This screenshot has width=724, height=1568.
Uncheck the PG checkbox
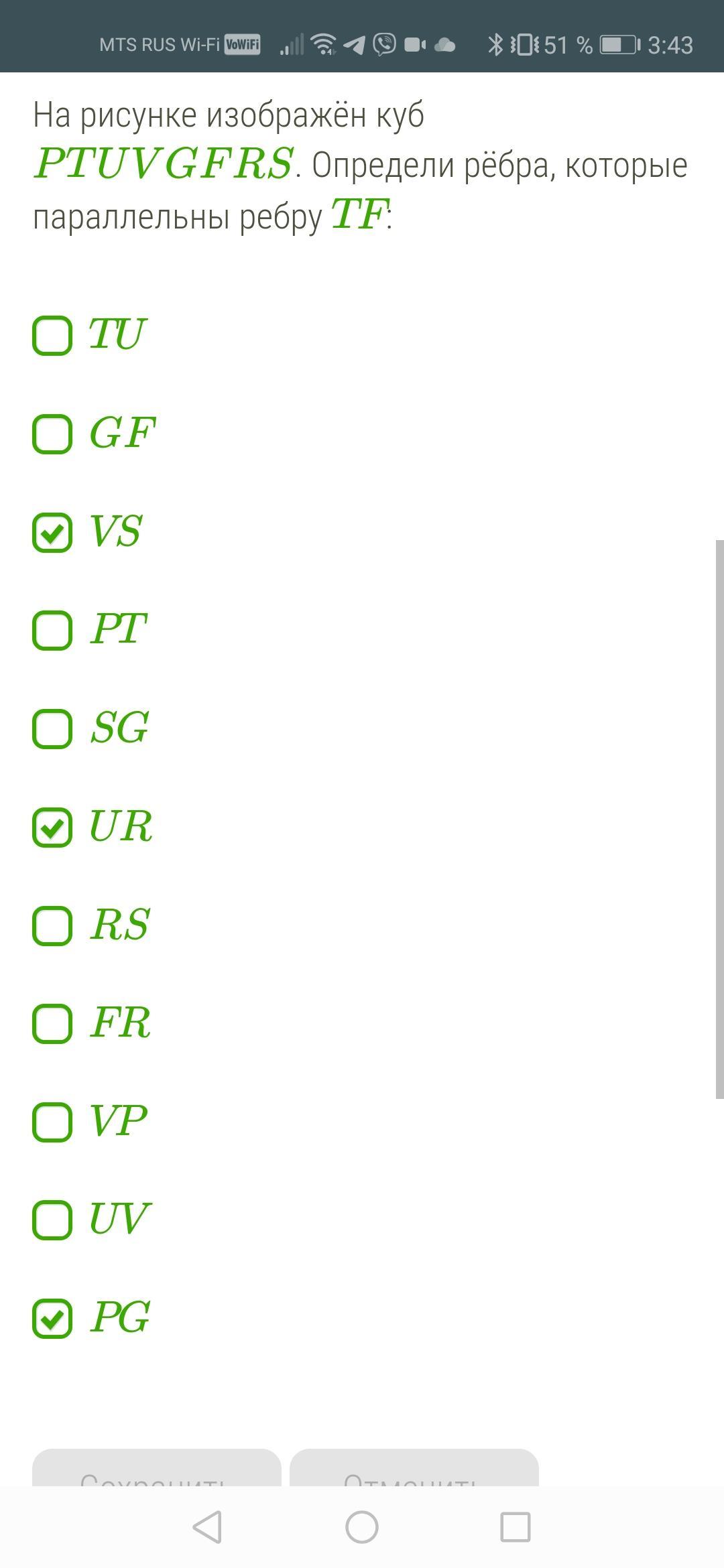(52, 1319)
